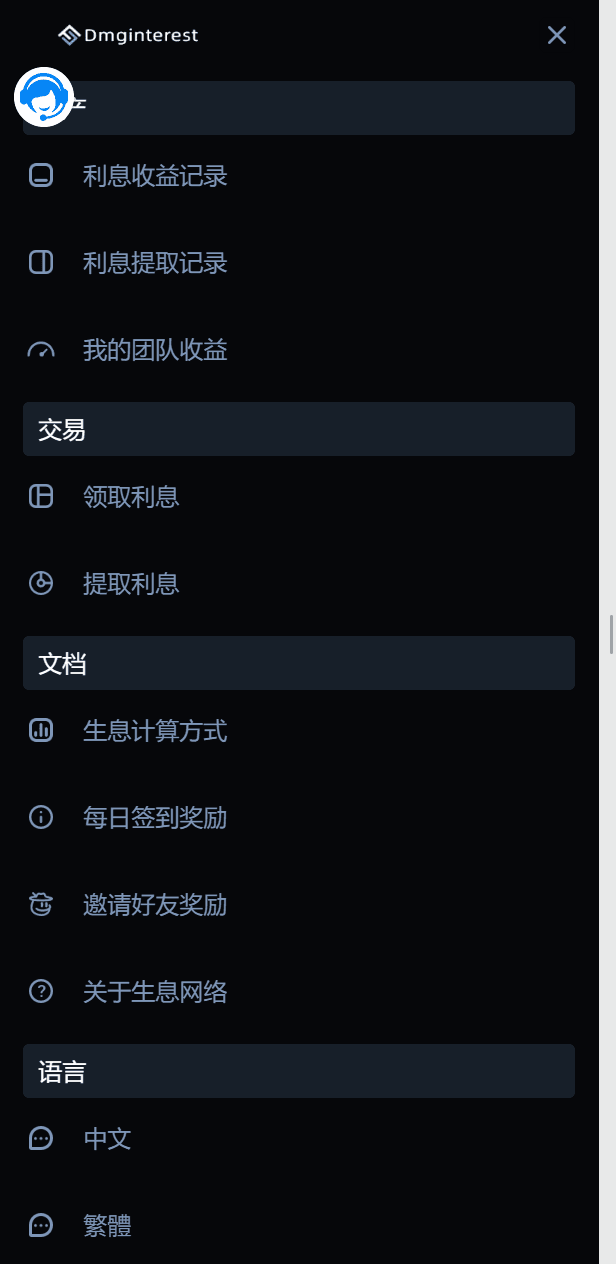Go to 利息提取记录
This screenshot has width=616, height=1264.
tap(155, 264)
